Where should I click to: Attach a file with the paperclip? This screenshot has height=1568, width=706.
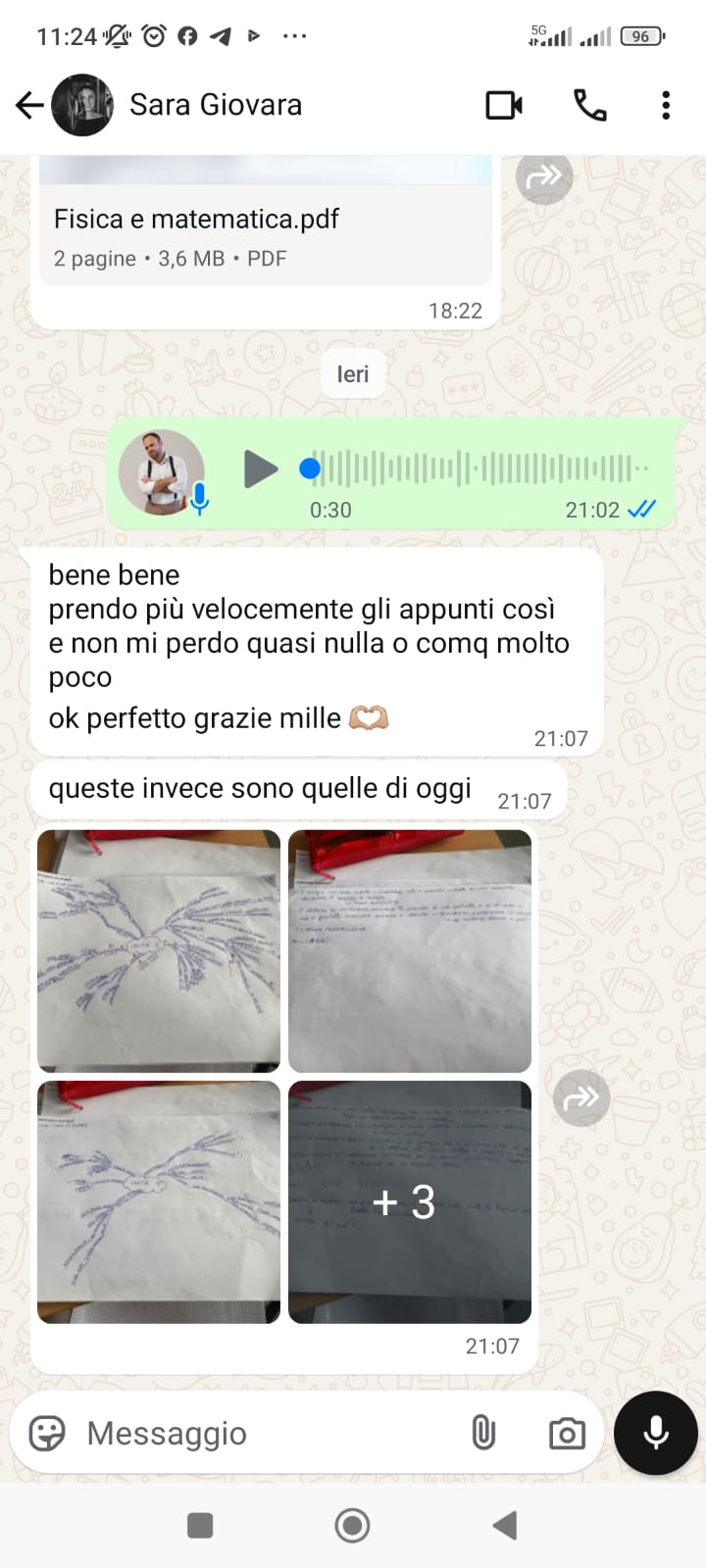[483, 1434]
